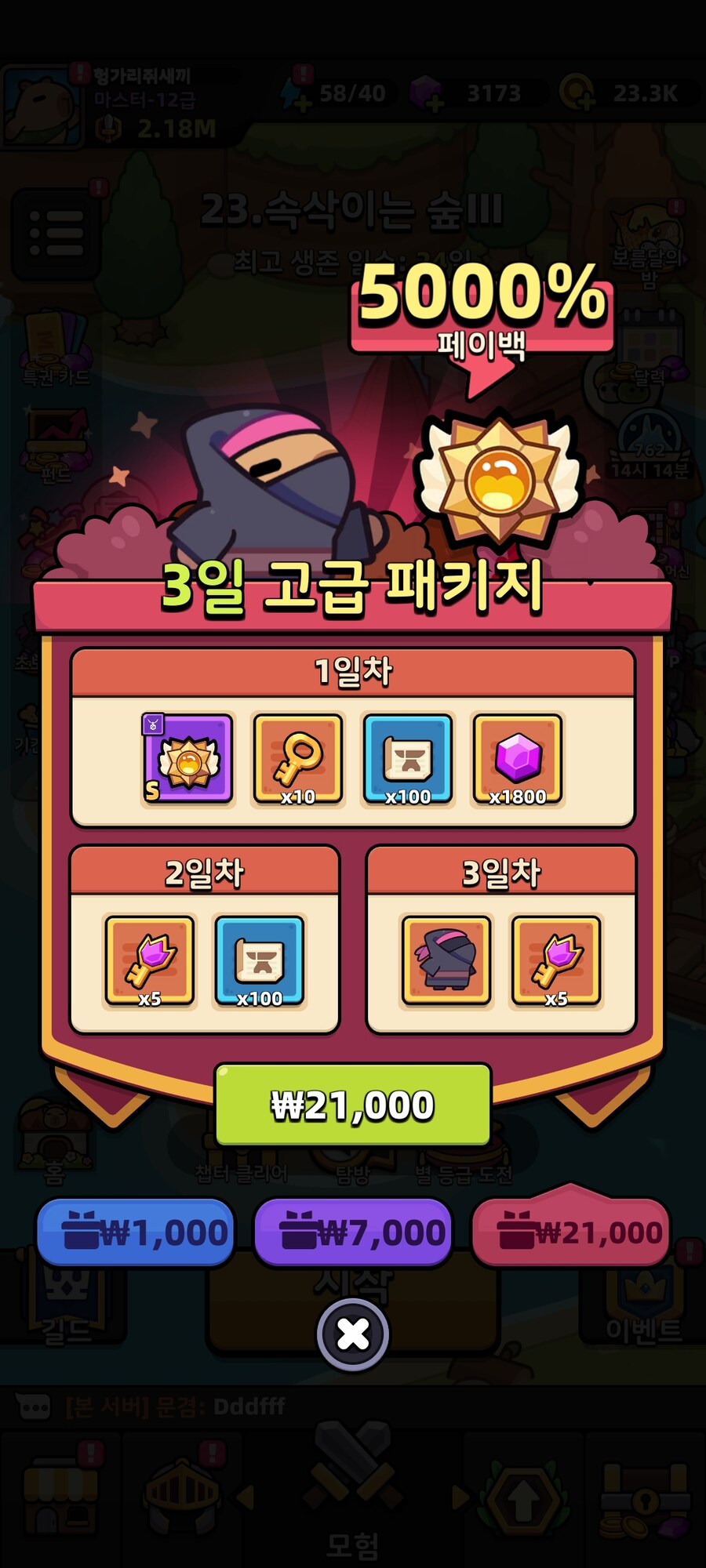View the blueprint x100 reward in 2일차

pos(260,960)
